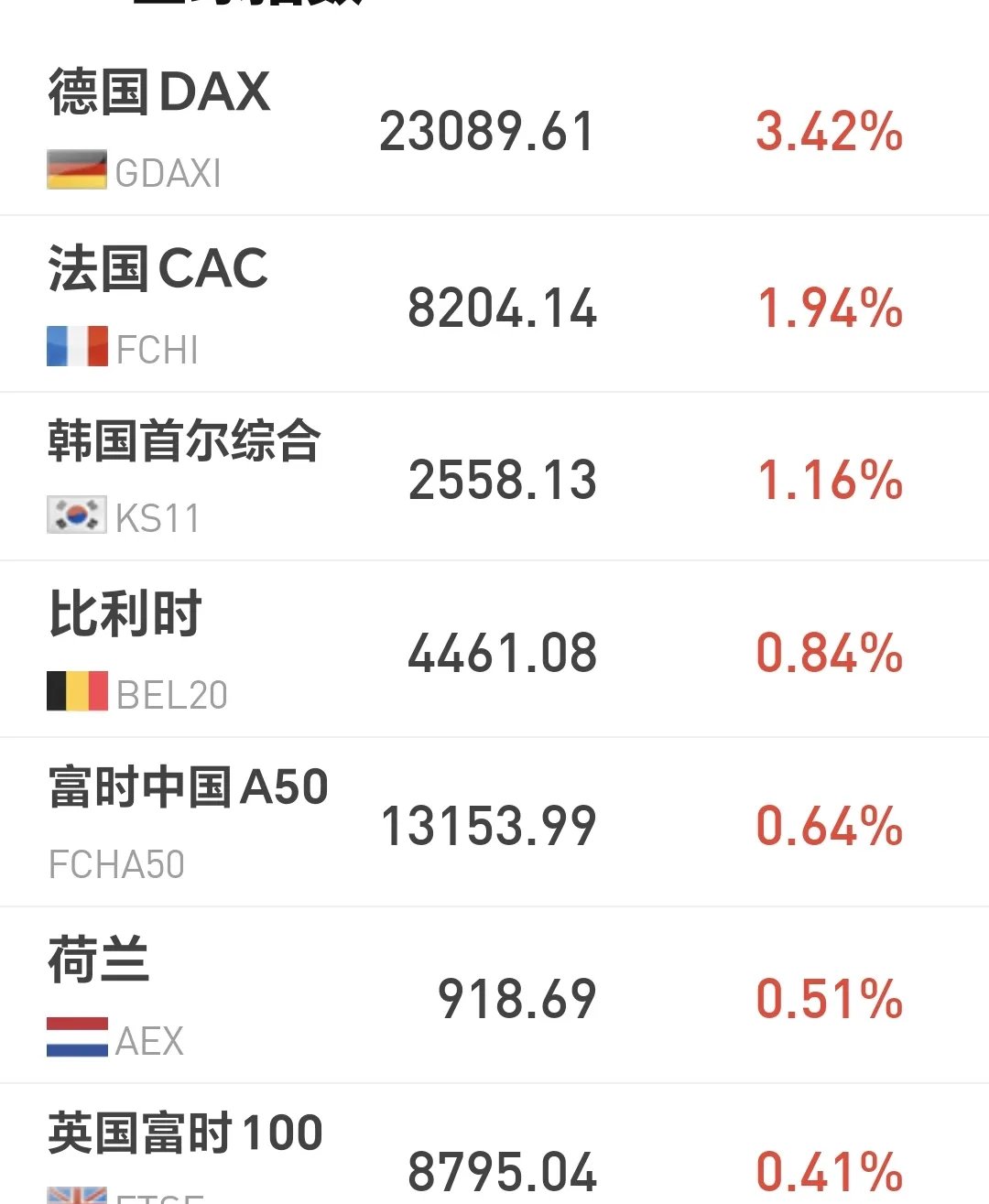Click the FCHA50 ticker label
The image size is (989, 1204).
tap(116, 863)
